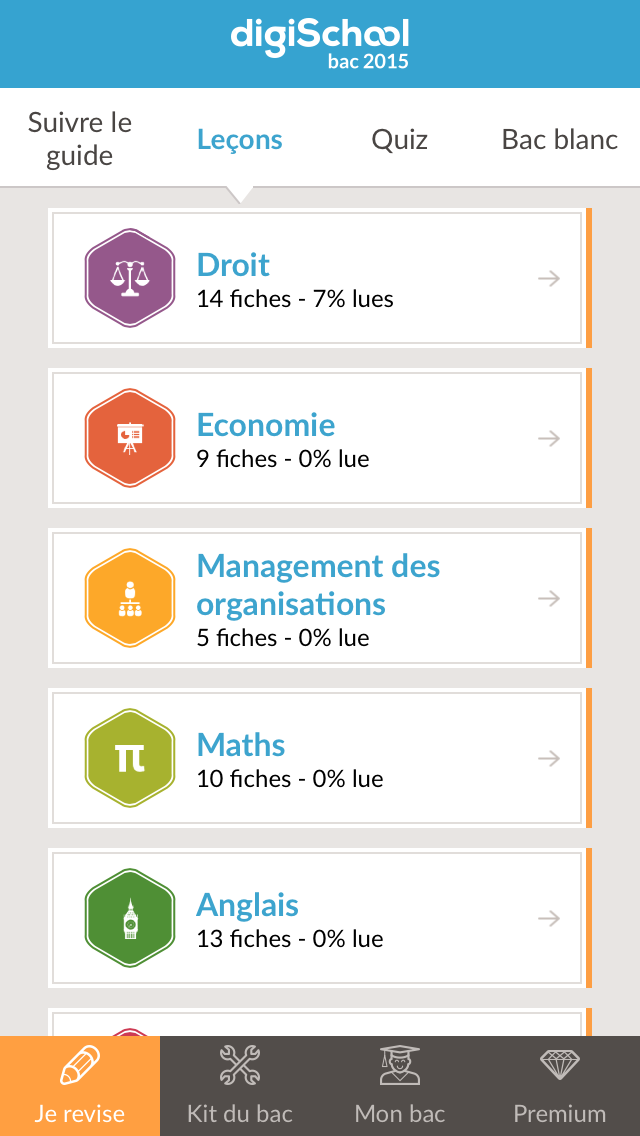Go to the Bac blanc tab

(560, 139)
